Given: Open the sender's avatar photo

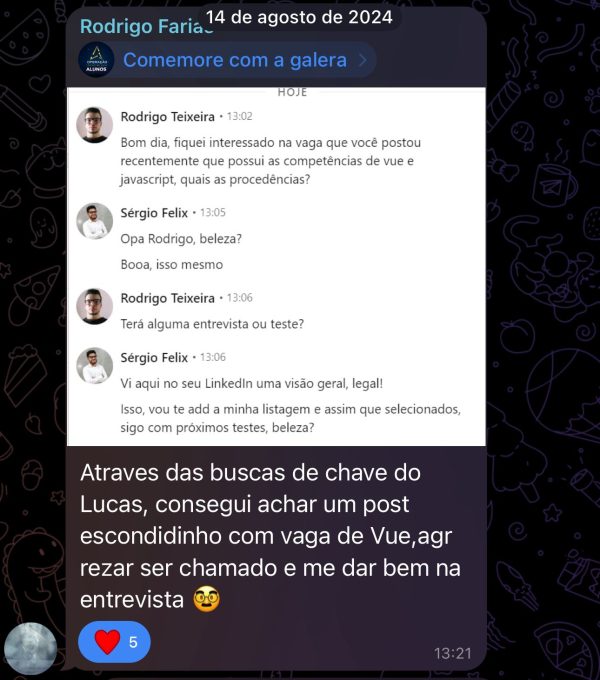Looking at the screenshot, I should 30,648.
